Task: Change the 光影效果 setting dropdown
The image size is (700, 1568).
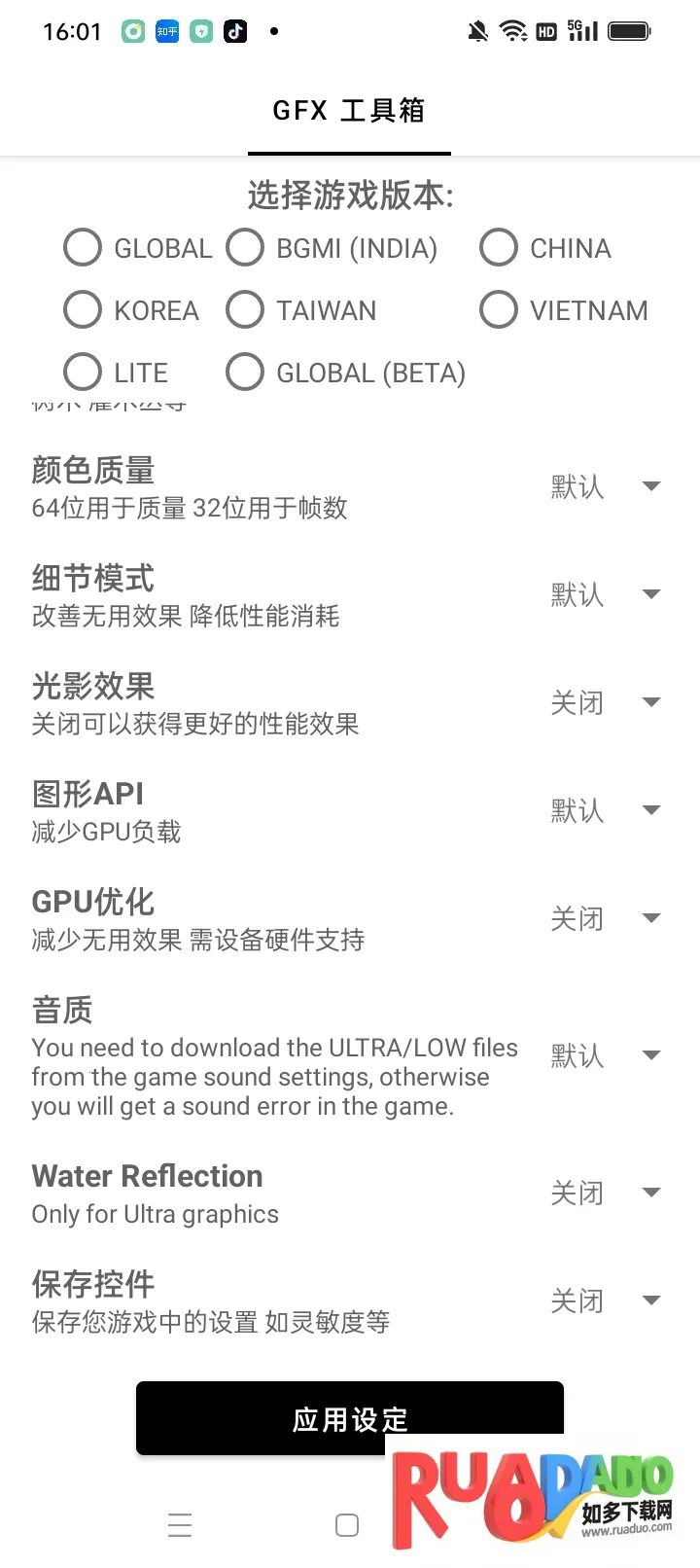Action: point(605,702)
